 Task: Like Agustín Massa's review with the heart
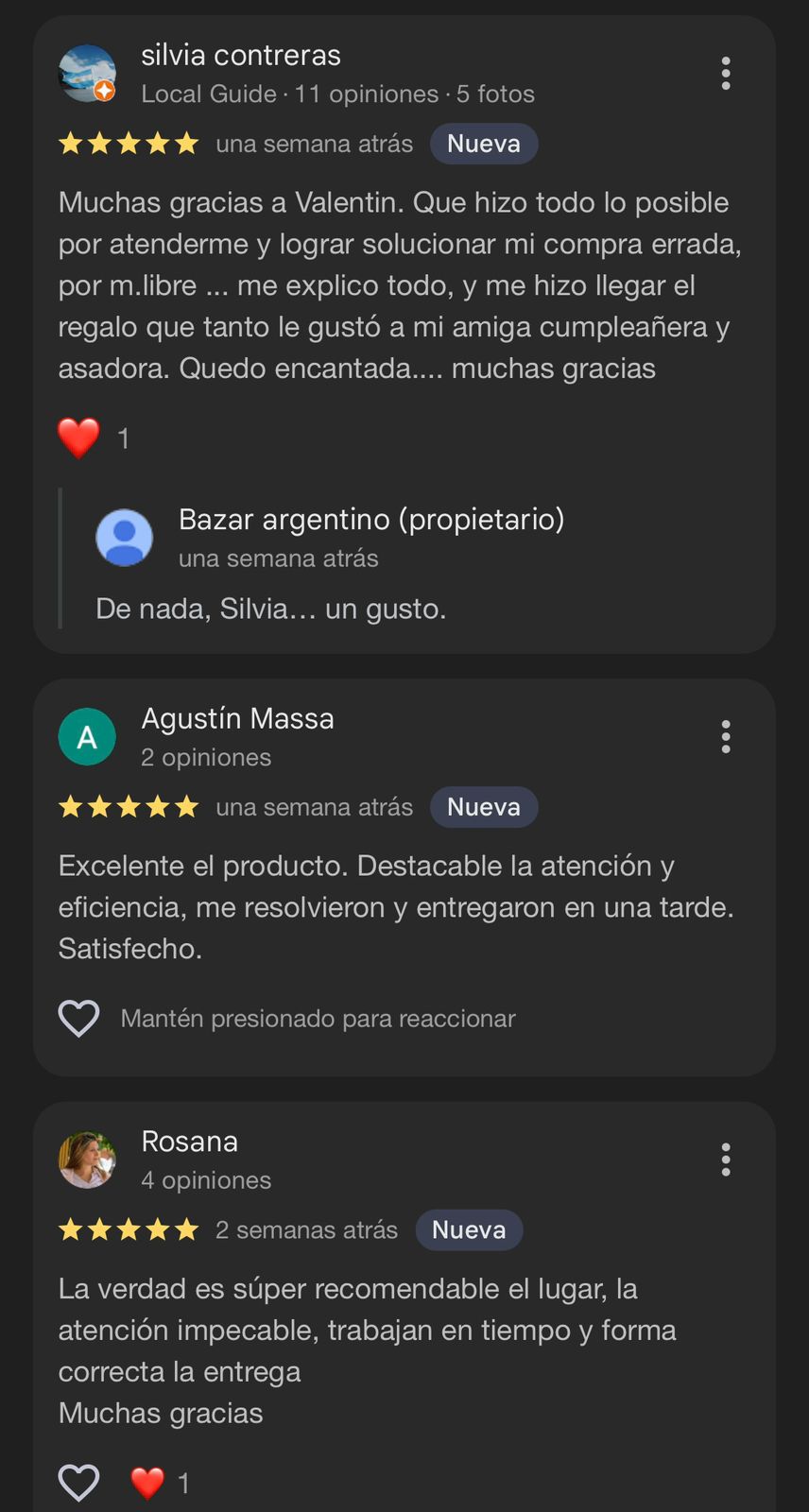point(79,1019)
